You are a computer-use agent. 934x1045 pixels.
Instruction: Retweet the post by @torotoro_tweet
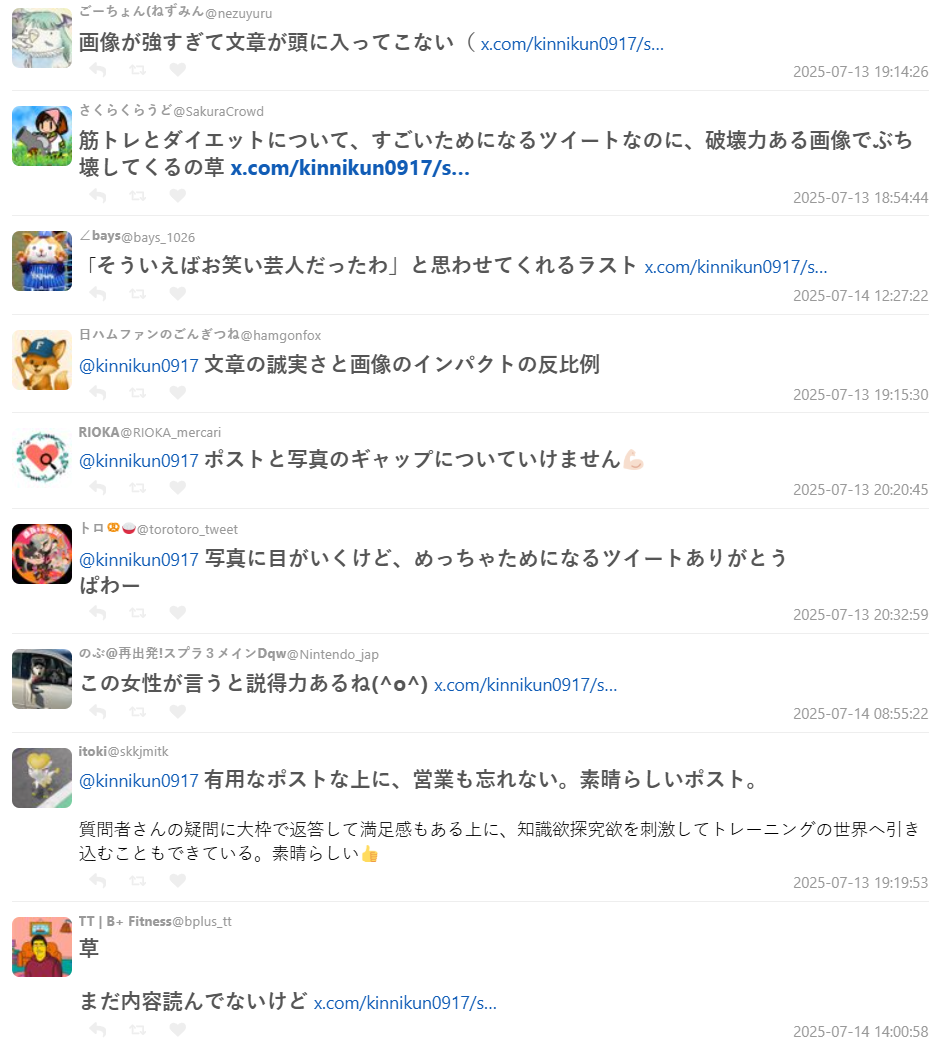coord(138,613)
